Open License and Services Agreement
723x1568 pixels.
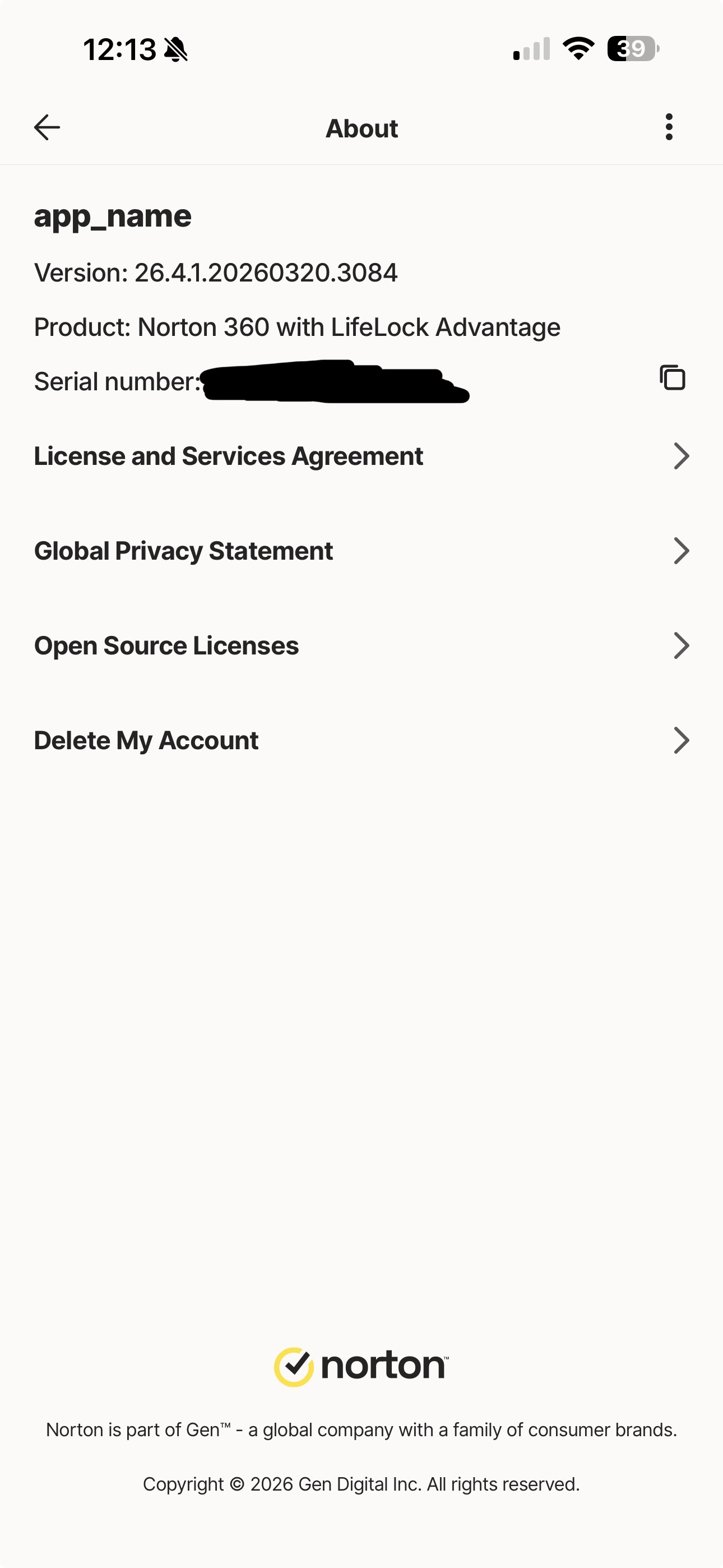point(361,456)
